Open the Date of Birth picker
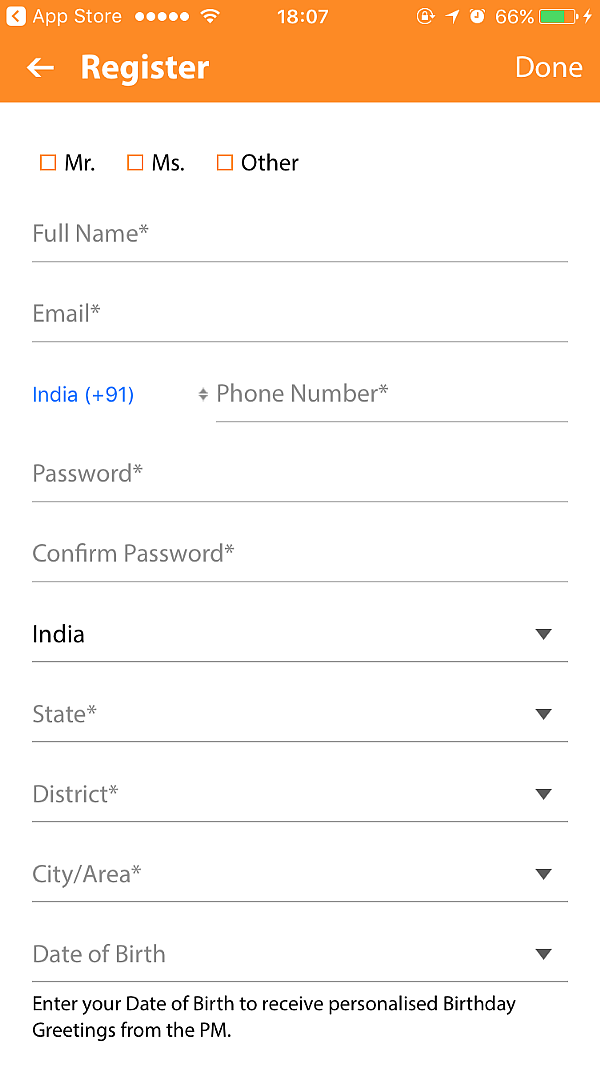This screenshot has width=600, height=1067. click(x=300, y=954)
